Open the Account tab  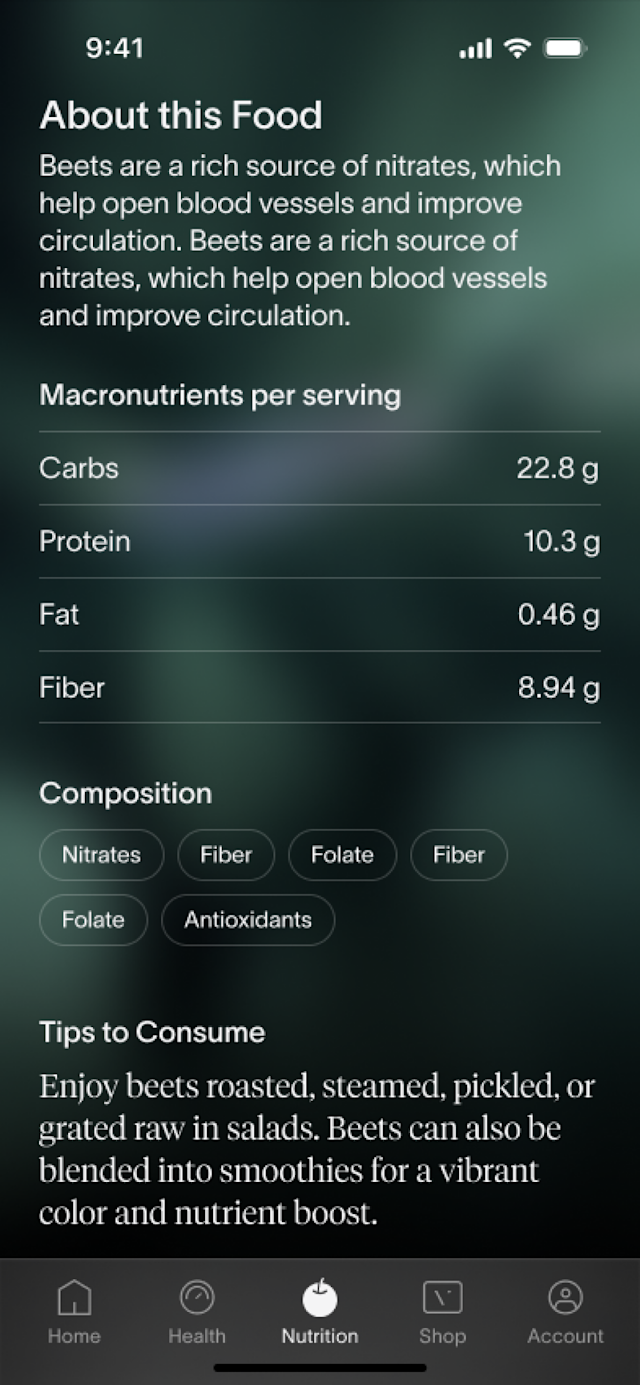click(x=565, y=1313)
